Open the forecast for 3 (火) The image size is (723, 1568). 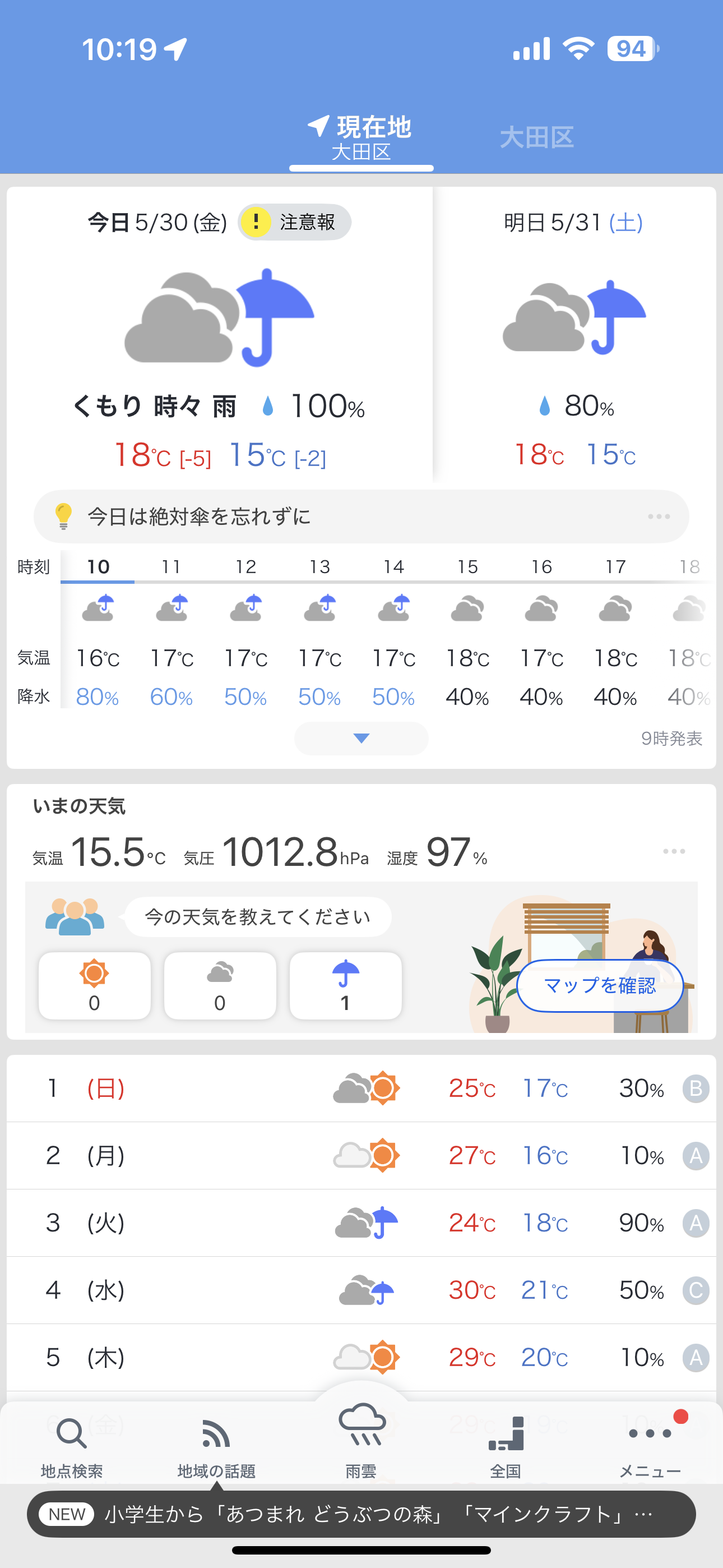click(x=361, y=1223)
